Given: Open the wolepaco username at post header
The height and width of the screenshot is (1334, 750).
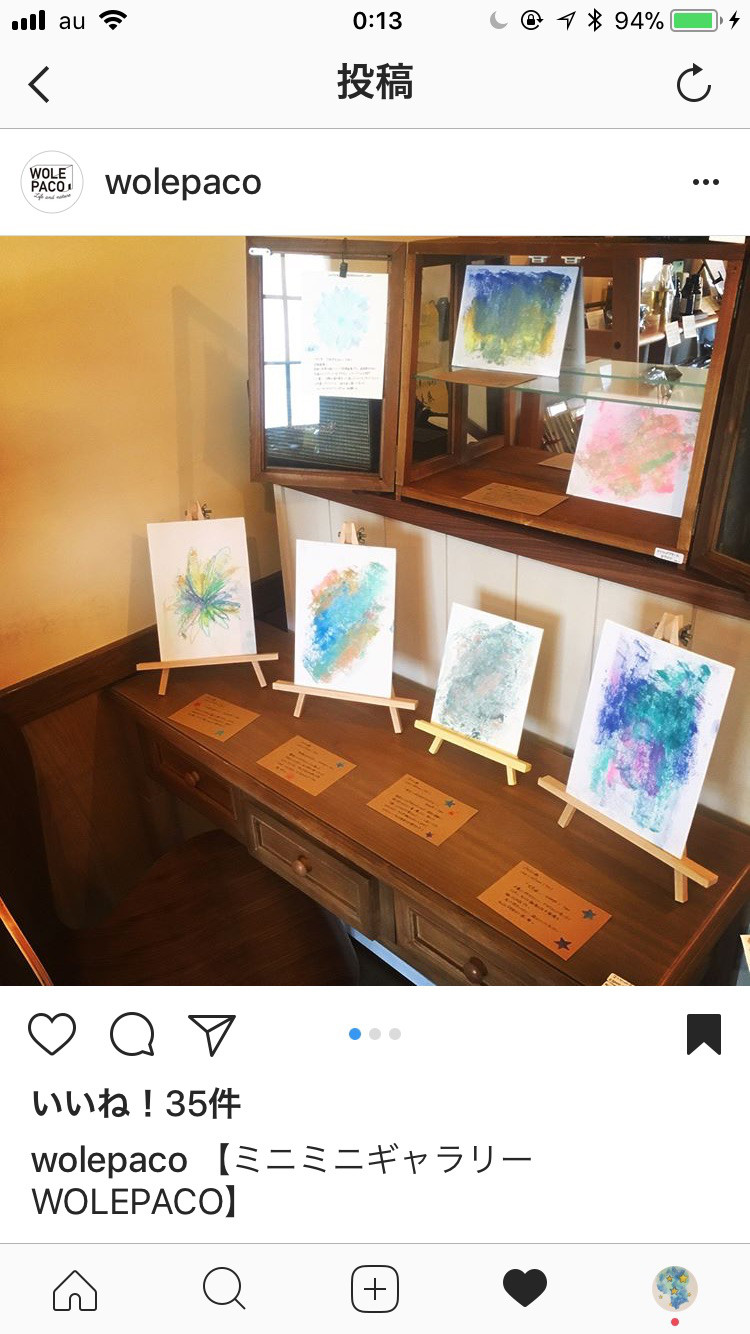Looking at the screenshot, I should coord(183,182).
